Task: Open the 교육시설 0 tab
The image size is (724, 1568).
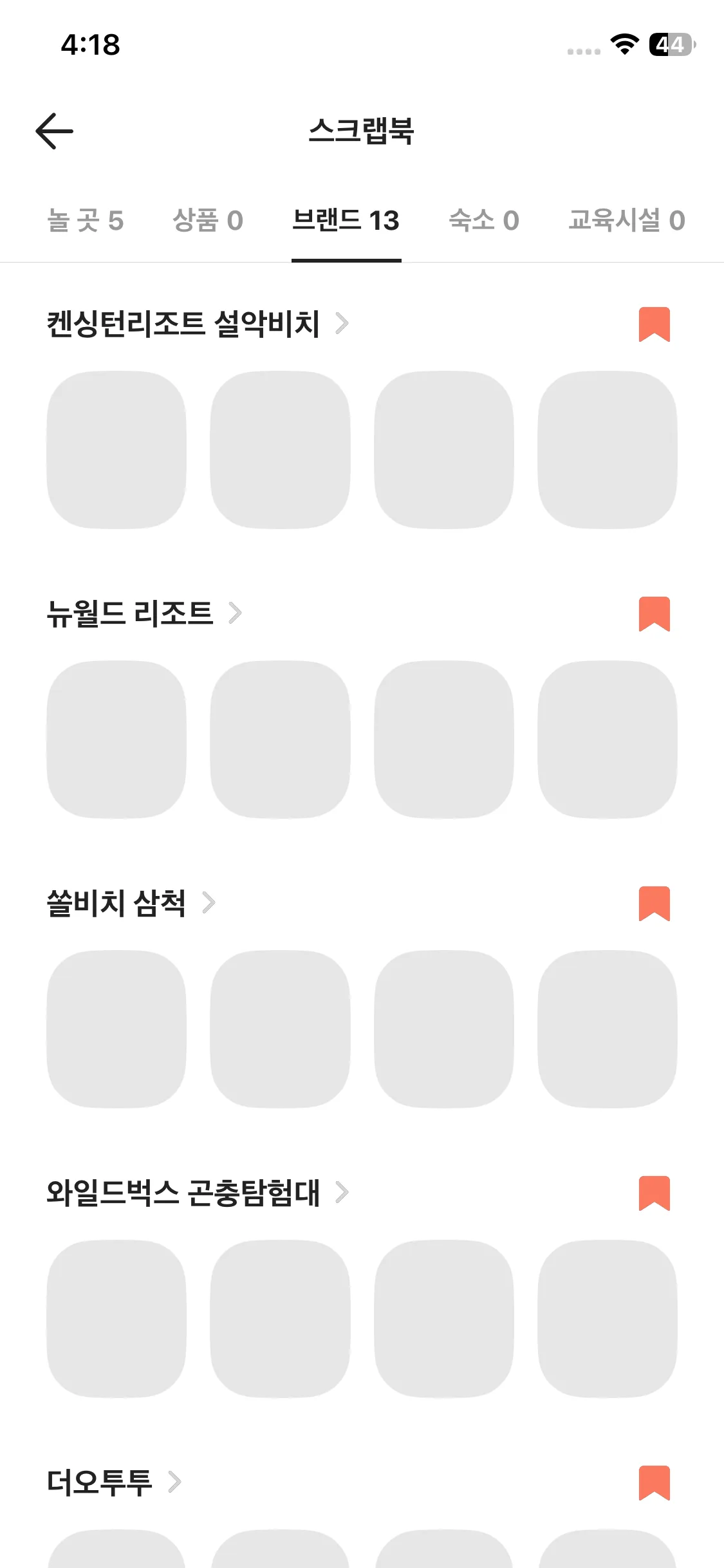Action: point(627,219)
